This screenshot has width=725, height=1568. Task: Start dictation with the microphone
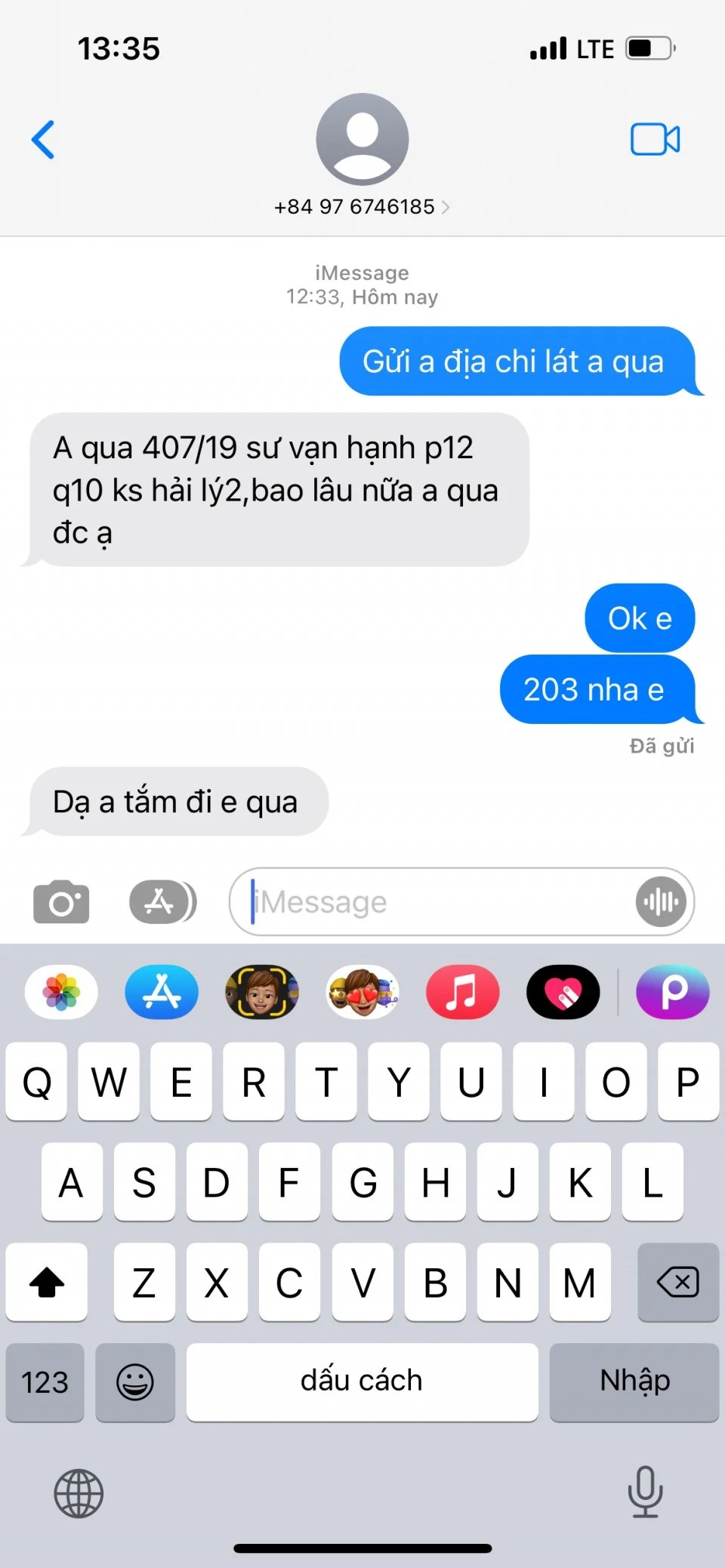click(645, 1491)
